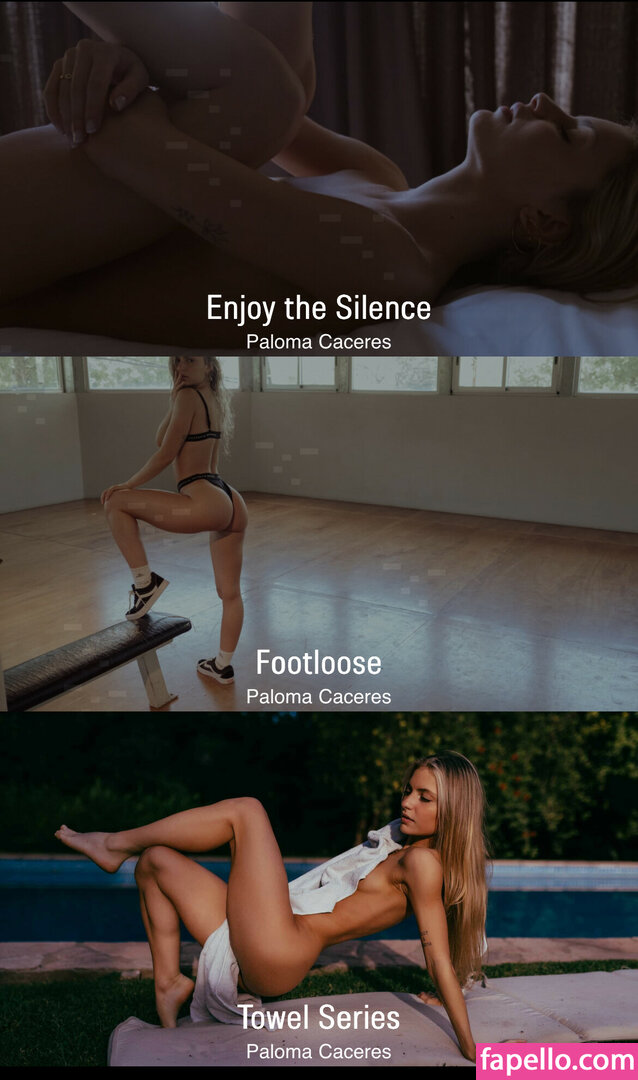The image size is (638, 1080).
Task: Open the Footloose series card
Action: coord(318,662)
